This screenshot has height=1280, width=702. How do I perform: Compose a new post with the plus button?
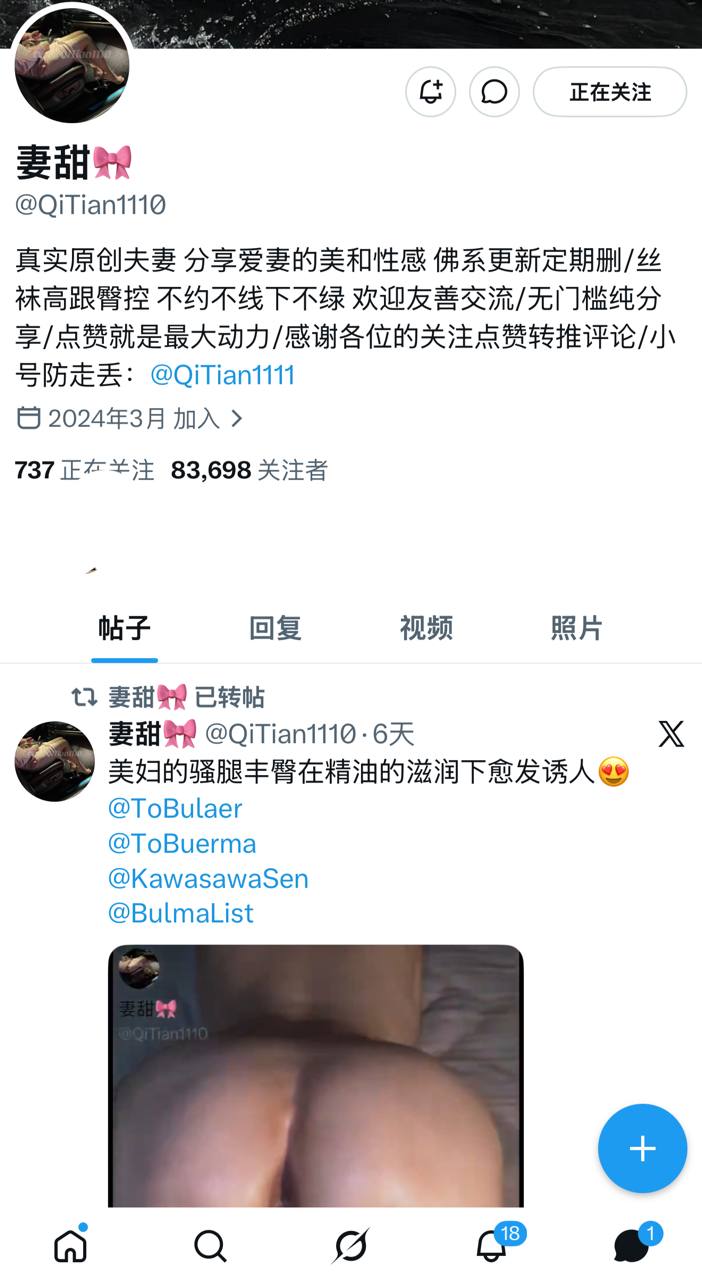[642, 1149]
